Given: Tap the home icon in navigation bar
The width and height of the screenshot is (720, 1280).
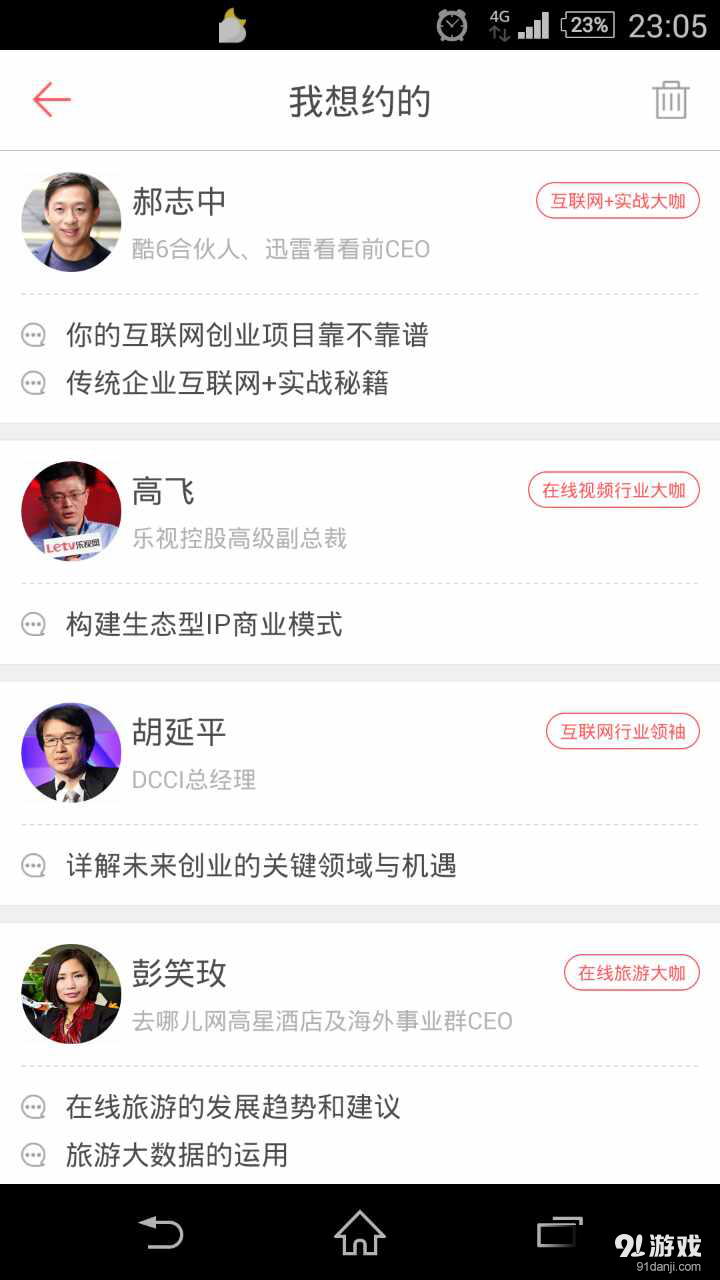Looking at the screenshot, I should (x=358, y=1233).
